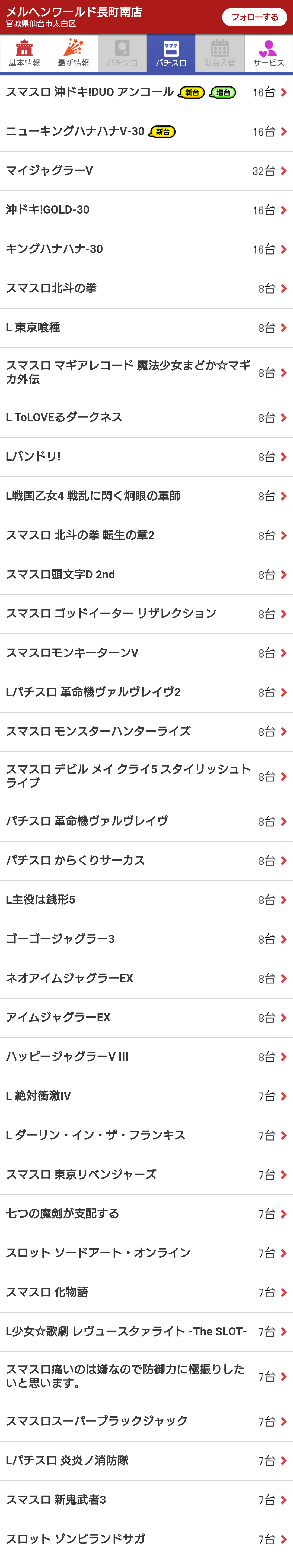This screenshot has height=1568, width=293.
Task: Open 沖ドキ!GOLD-30 row
Action: (146, 210)
